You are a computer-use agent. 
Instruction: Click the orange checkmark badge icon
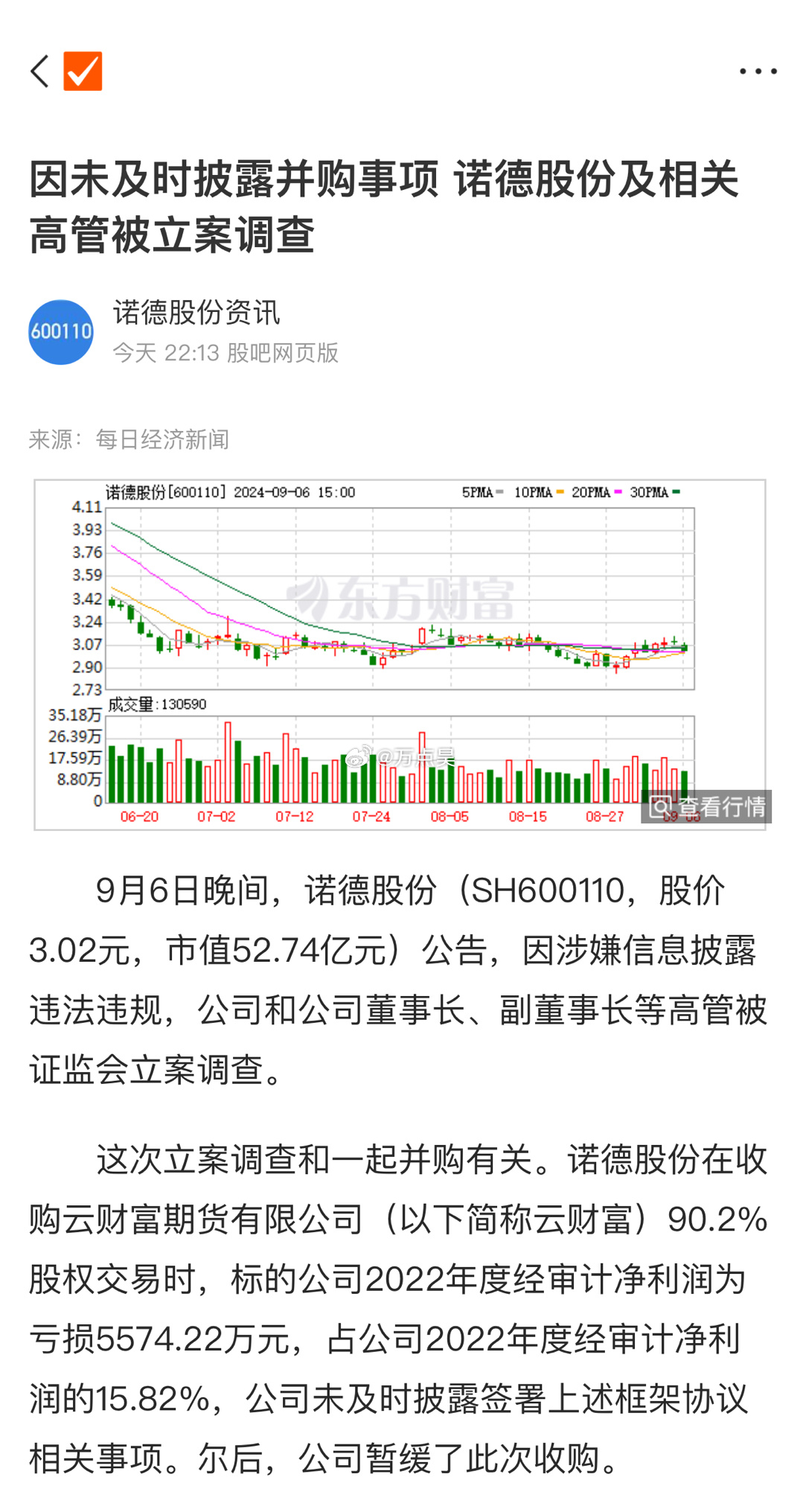coord(83,72)
